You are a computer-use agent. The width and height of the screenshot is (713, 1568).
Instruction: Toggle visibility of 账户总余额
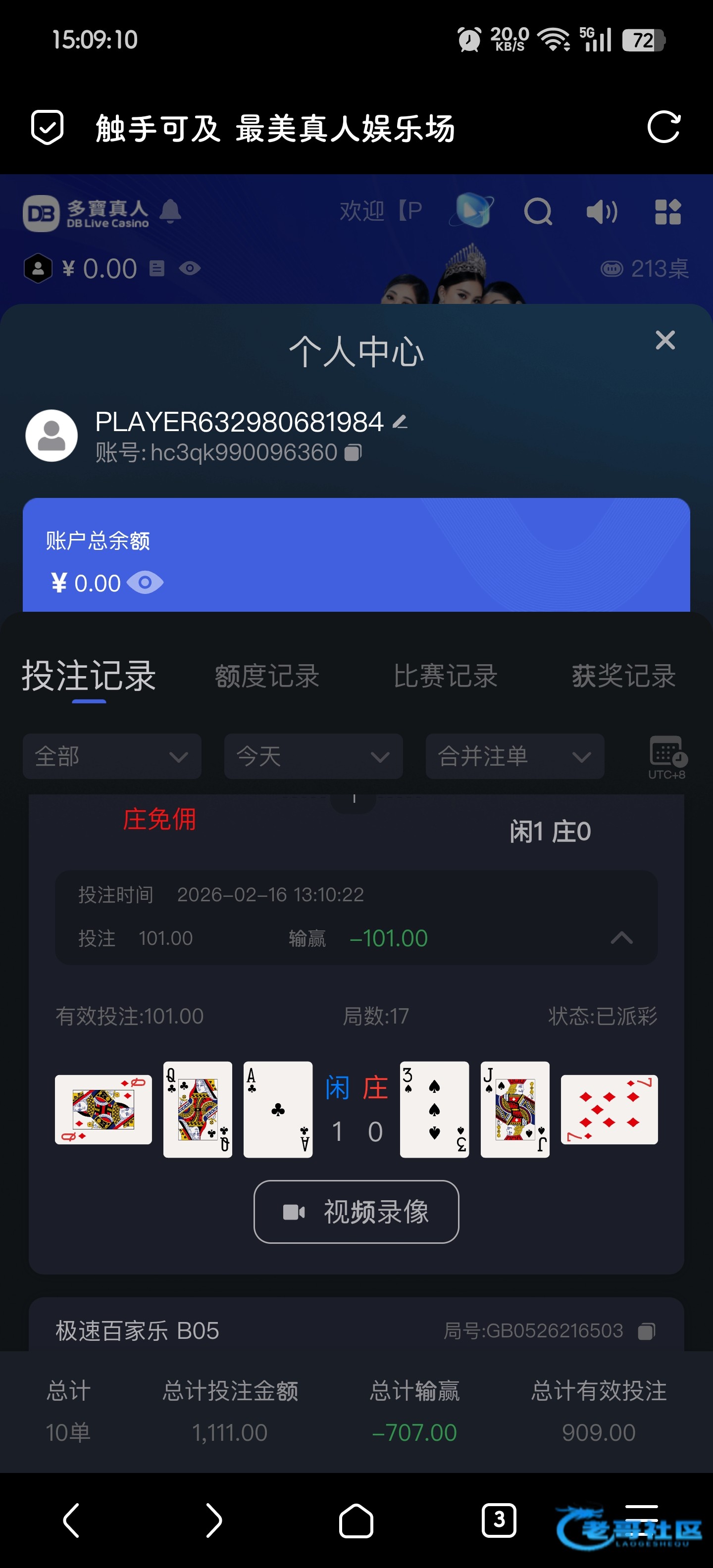[x=145, y=583]
